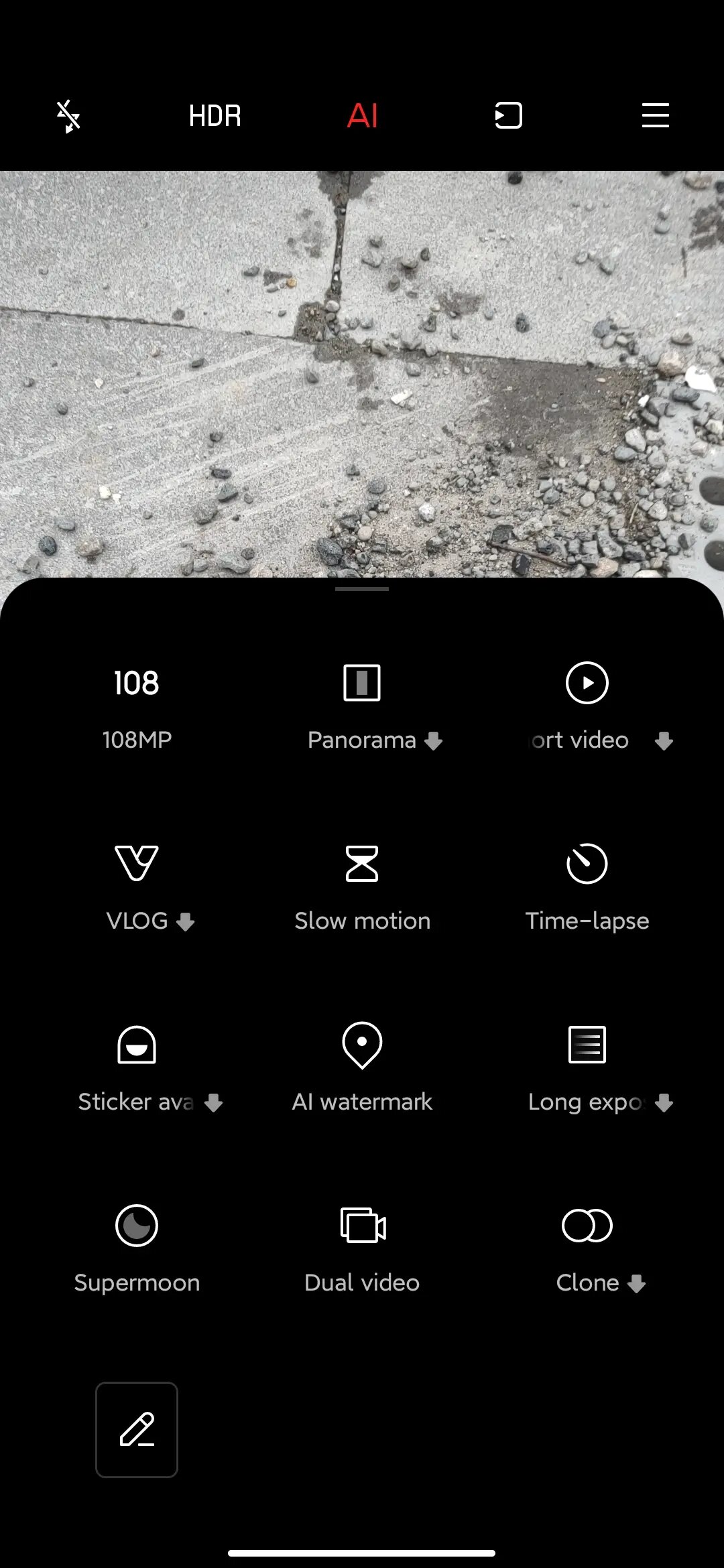Toggle the flash setting icon

(x=68, y=116)
